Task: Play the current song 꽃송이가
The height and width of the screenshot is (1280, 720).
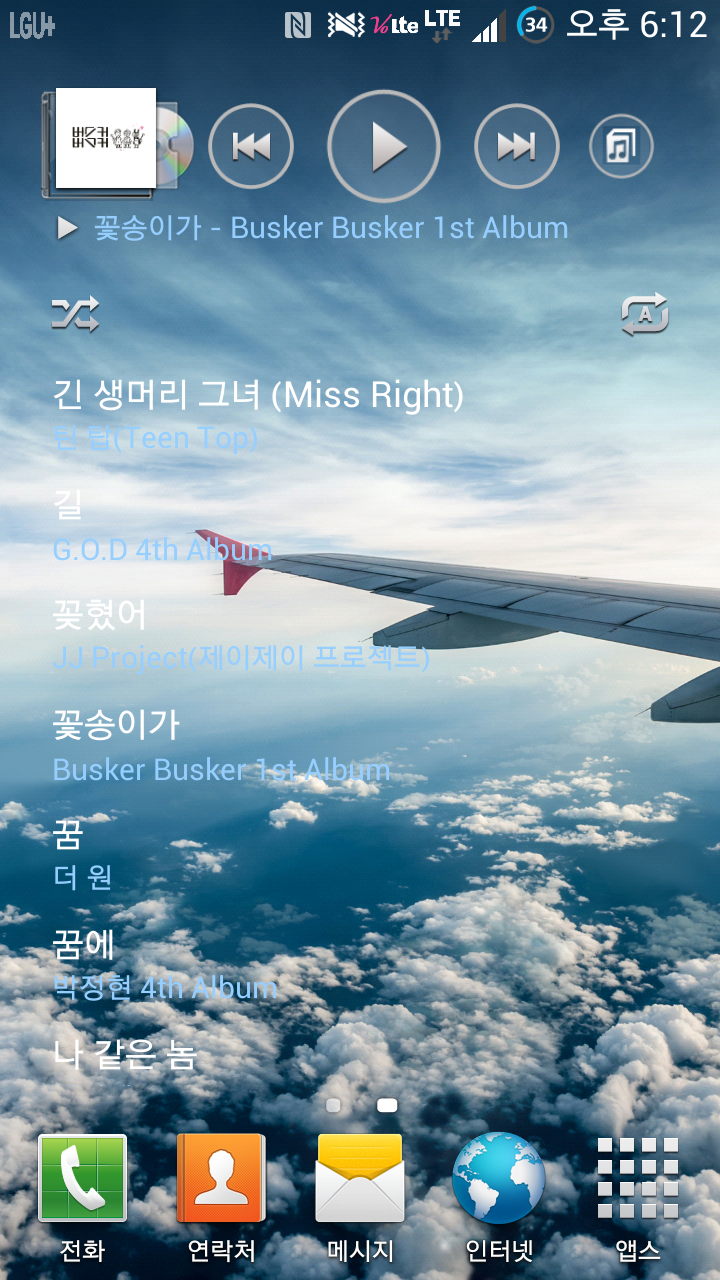Action: pyautogui.click(x=384, y=146)
